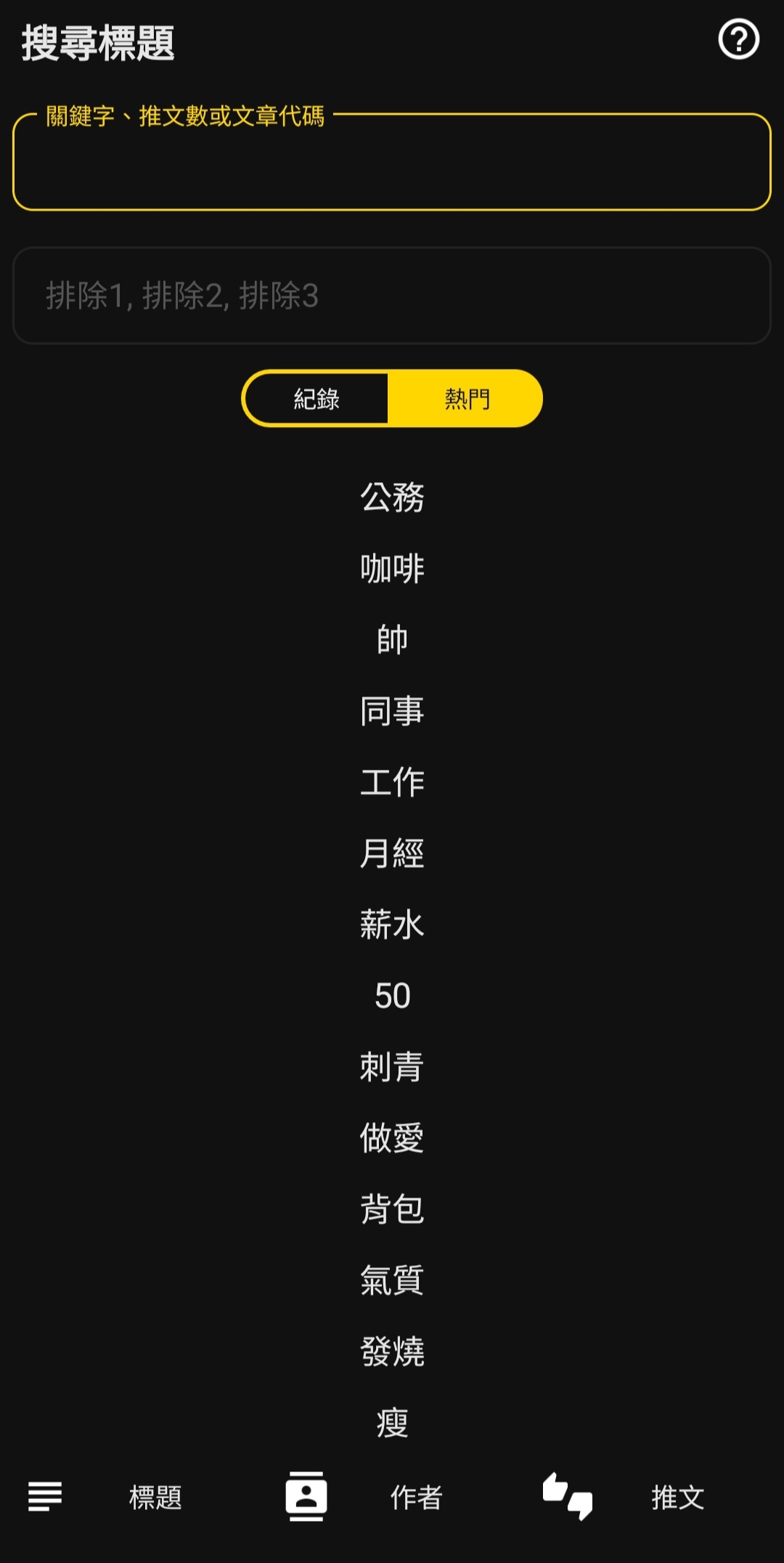
Task: Open the 作者 author search tab
Action: pos(392,1497)
